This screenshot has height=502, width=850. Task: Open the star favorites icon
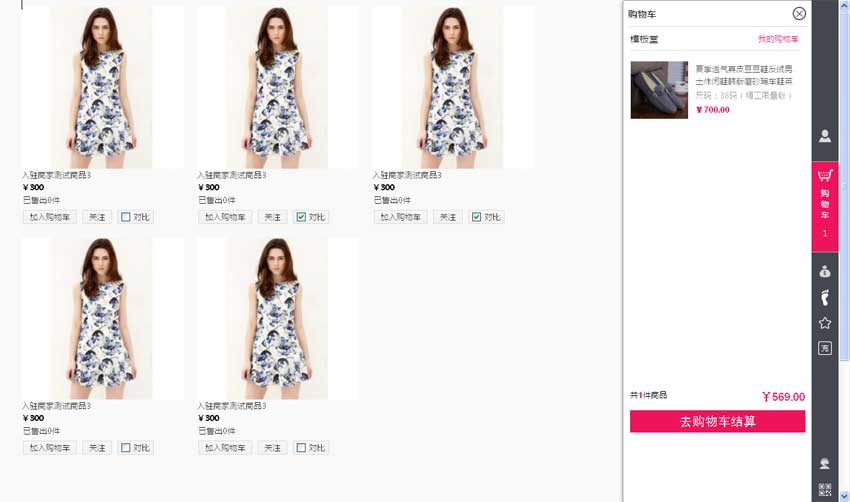[x=825, y=323]
